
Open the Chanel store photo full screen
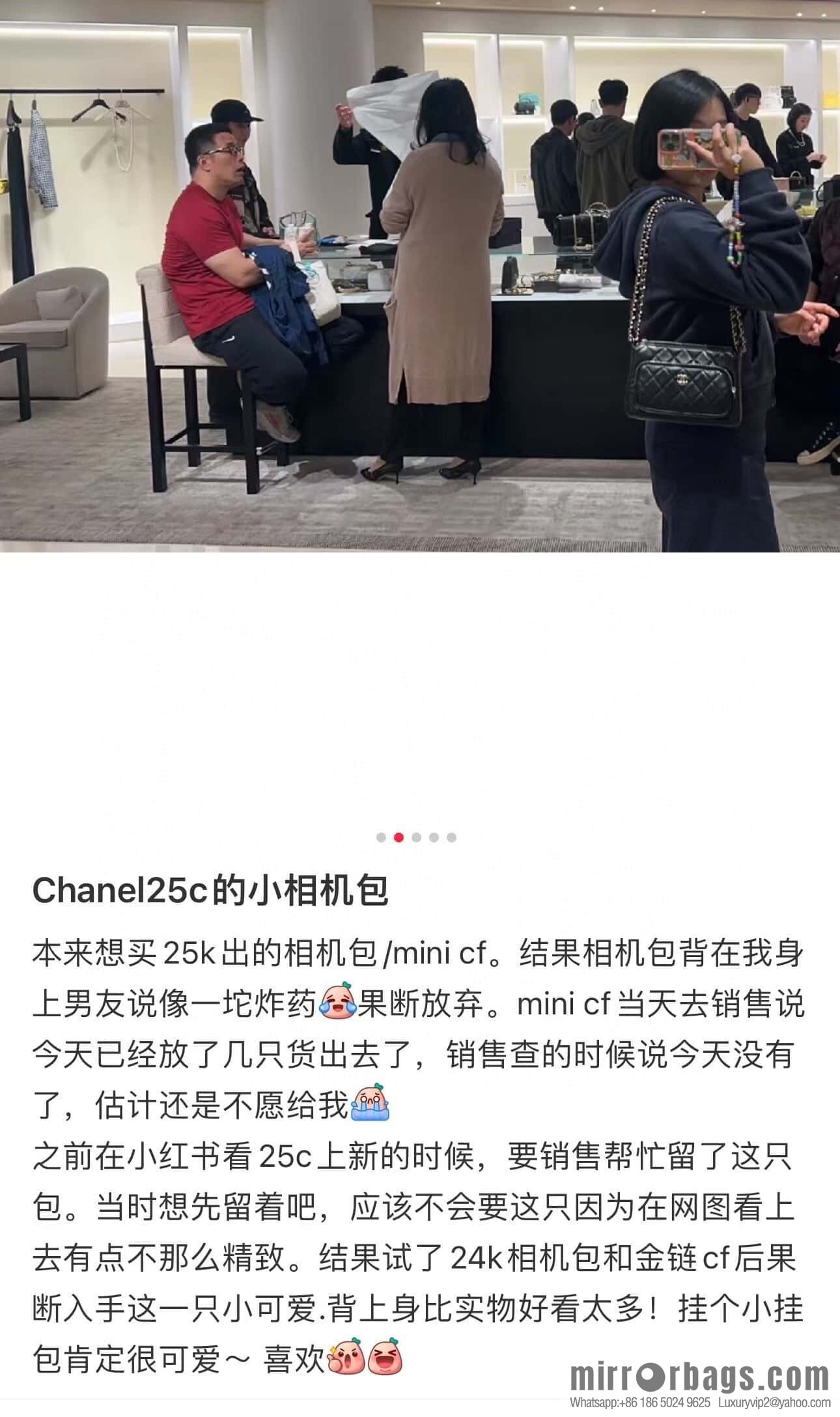[x=420, y=276]
